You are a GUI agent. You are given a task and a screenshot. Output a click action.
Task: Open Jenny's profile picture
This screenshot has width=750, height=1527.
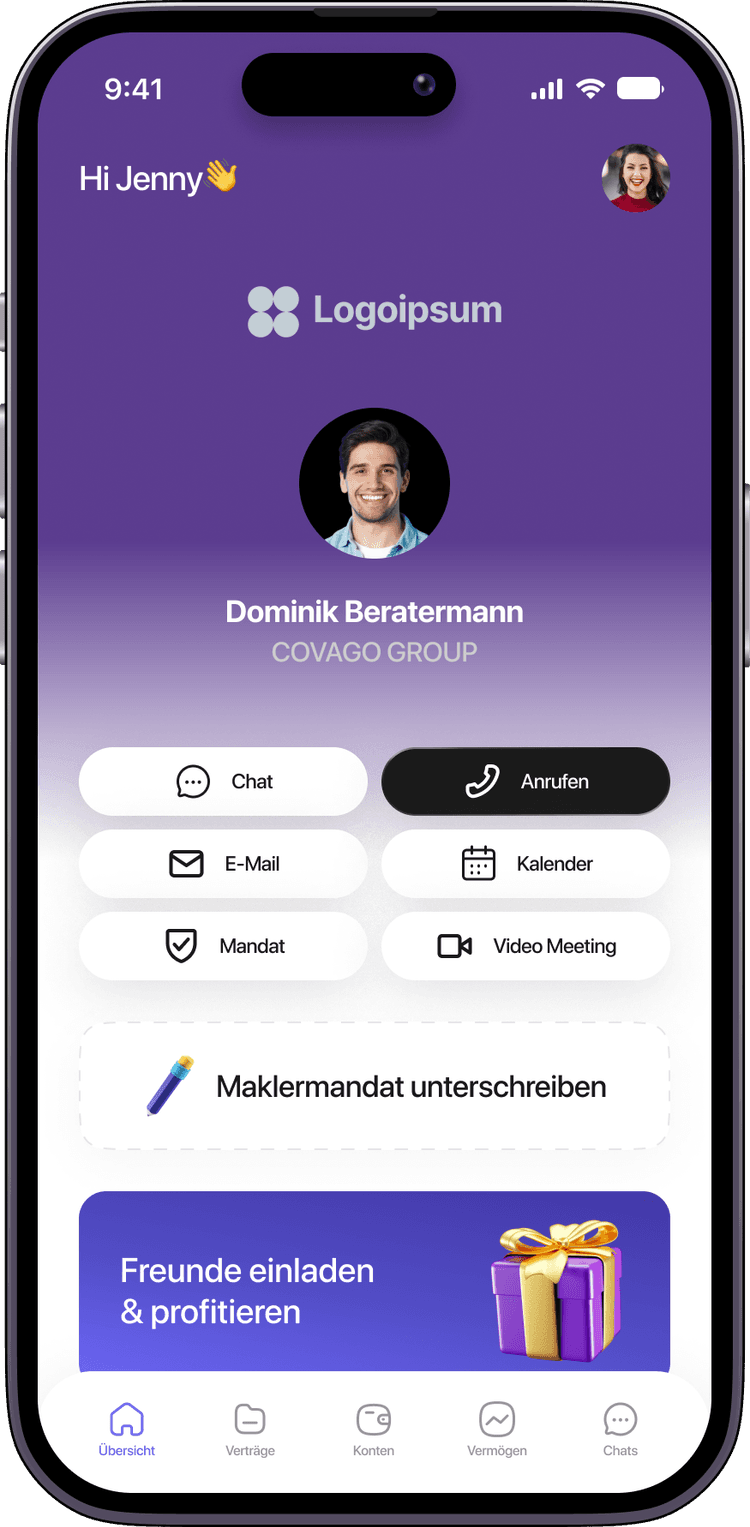click(x=635, y=178)
